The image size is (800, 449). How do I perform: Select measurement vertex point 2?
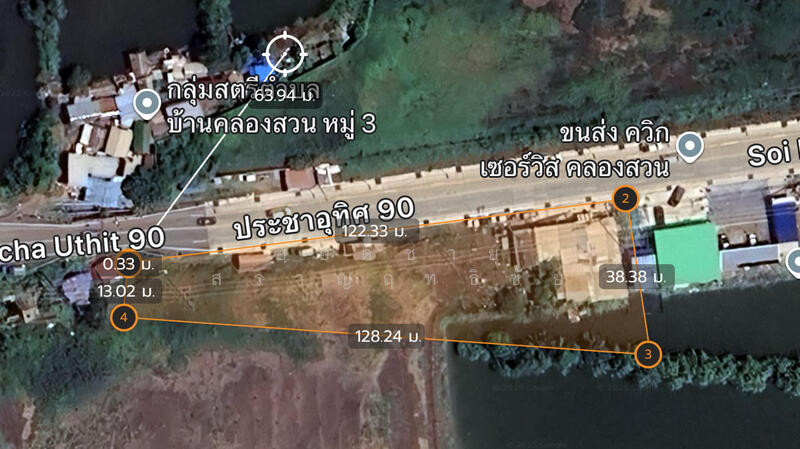[625, 199]
